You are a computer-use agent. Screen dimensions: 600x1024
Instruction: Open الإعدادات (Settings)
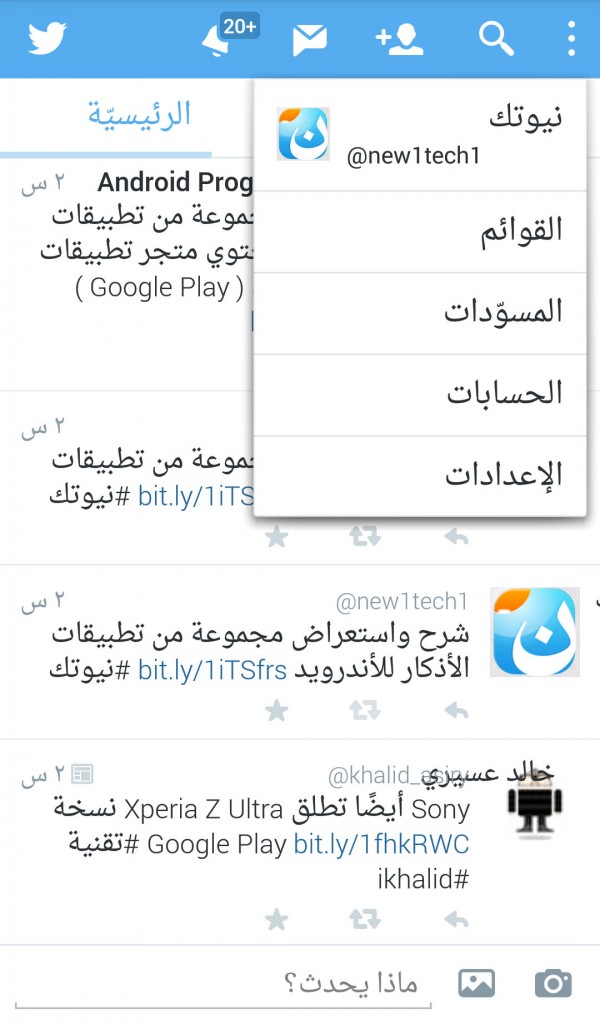tap(420, 474)
